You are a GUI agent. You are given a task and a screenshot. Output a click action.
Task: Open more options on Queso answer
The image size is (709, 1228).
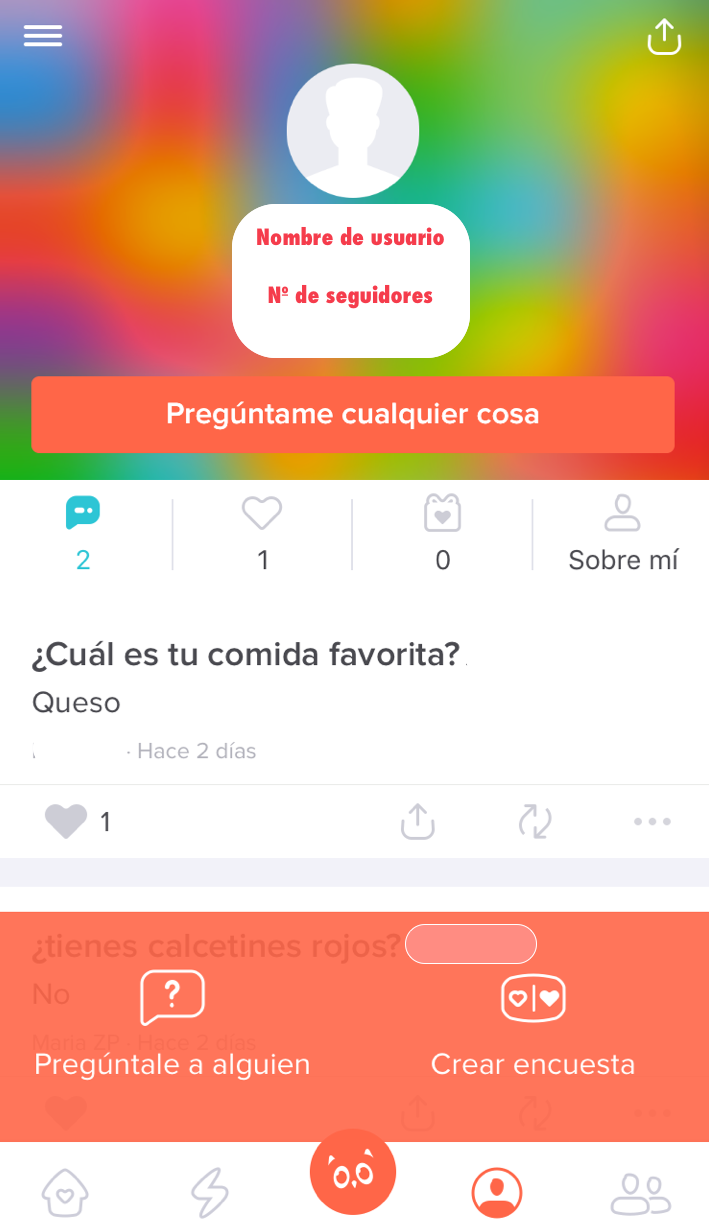click(x=652, y=821)
